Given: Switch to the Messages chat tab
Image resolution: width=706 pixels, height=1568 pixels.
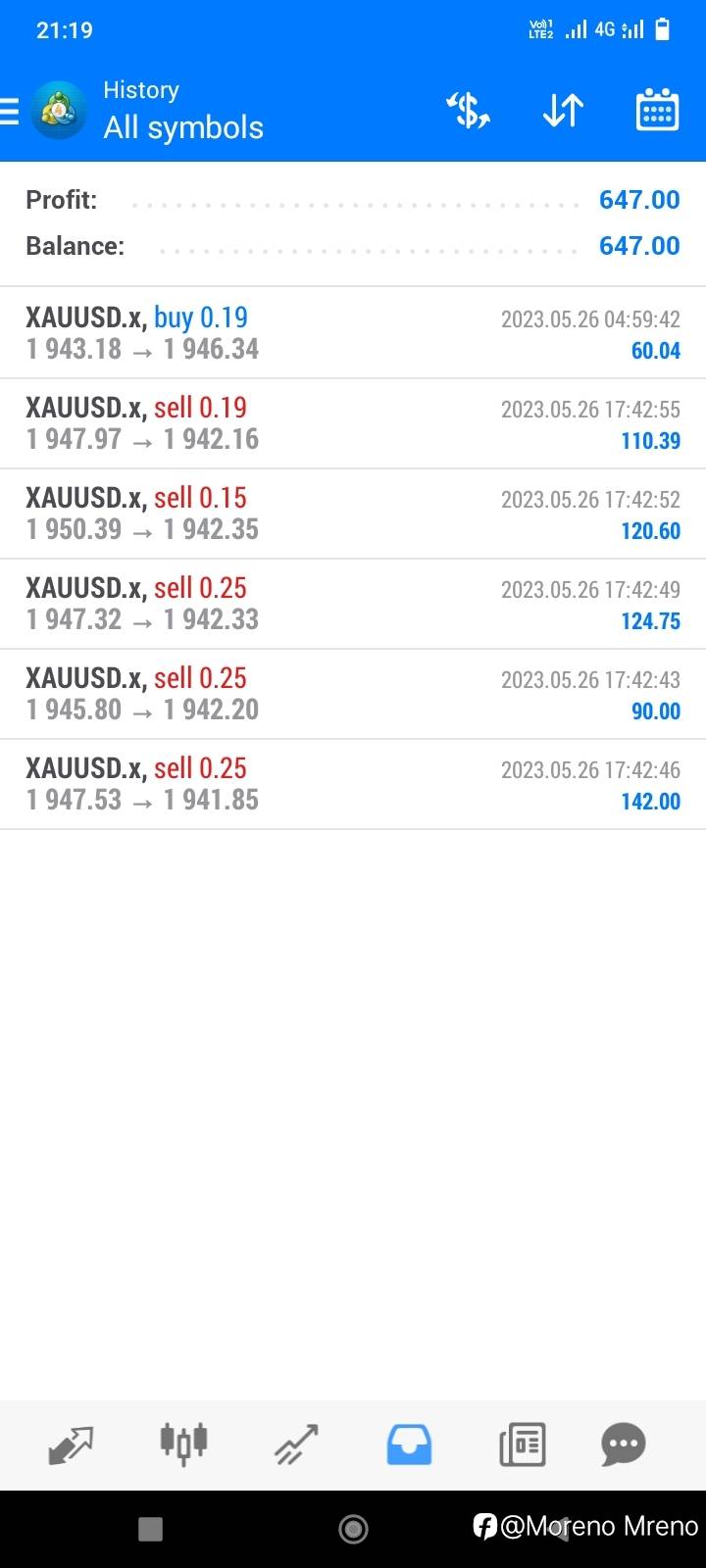Looking at the screenshot, I should coord(624,1445).
